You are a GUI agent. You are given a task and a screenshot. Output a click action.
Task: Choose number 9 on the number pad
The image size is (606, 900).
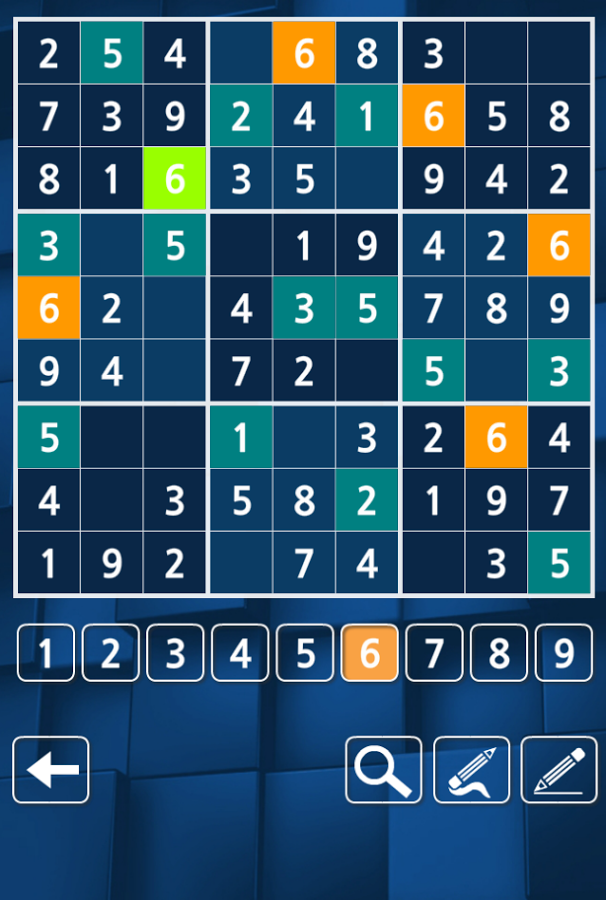tap(564, 653)
